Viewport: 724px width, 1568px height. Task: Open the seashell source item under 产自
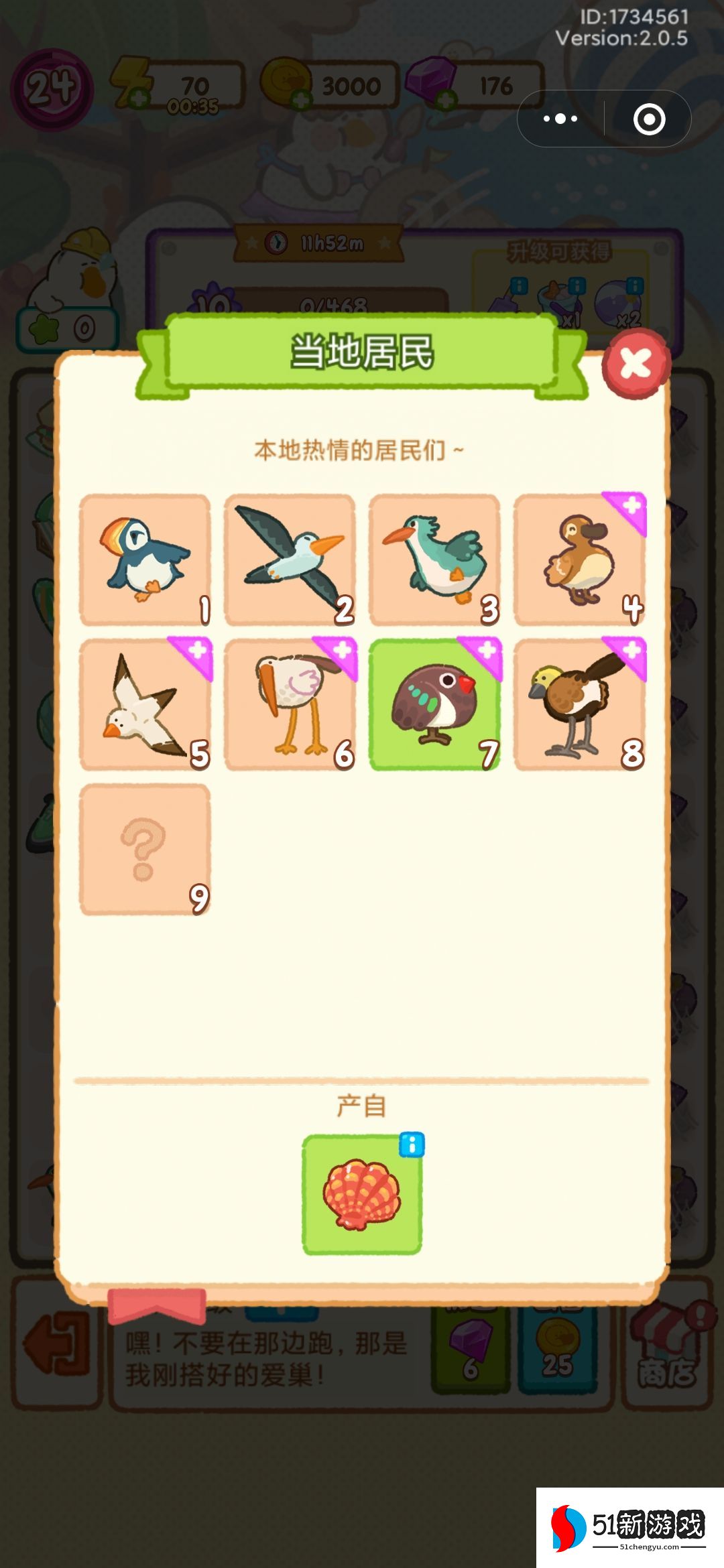362,1195
